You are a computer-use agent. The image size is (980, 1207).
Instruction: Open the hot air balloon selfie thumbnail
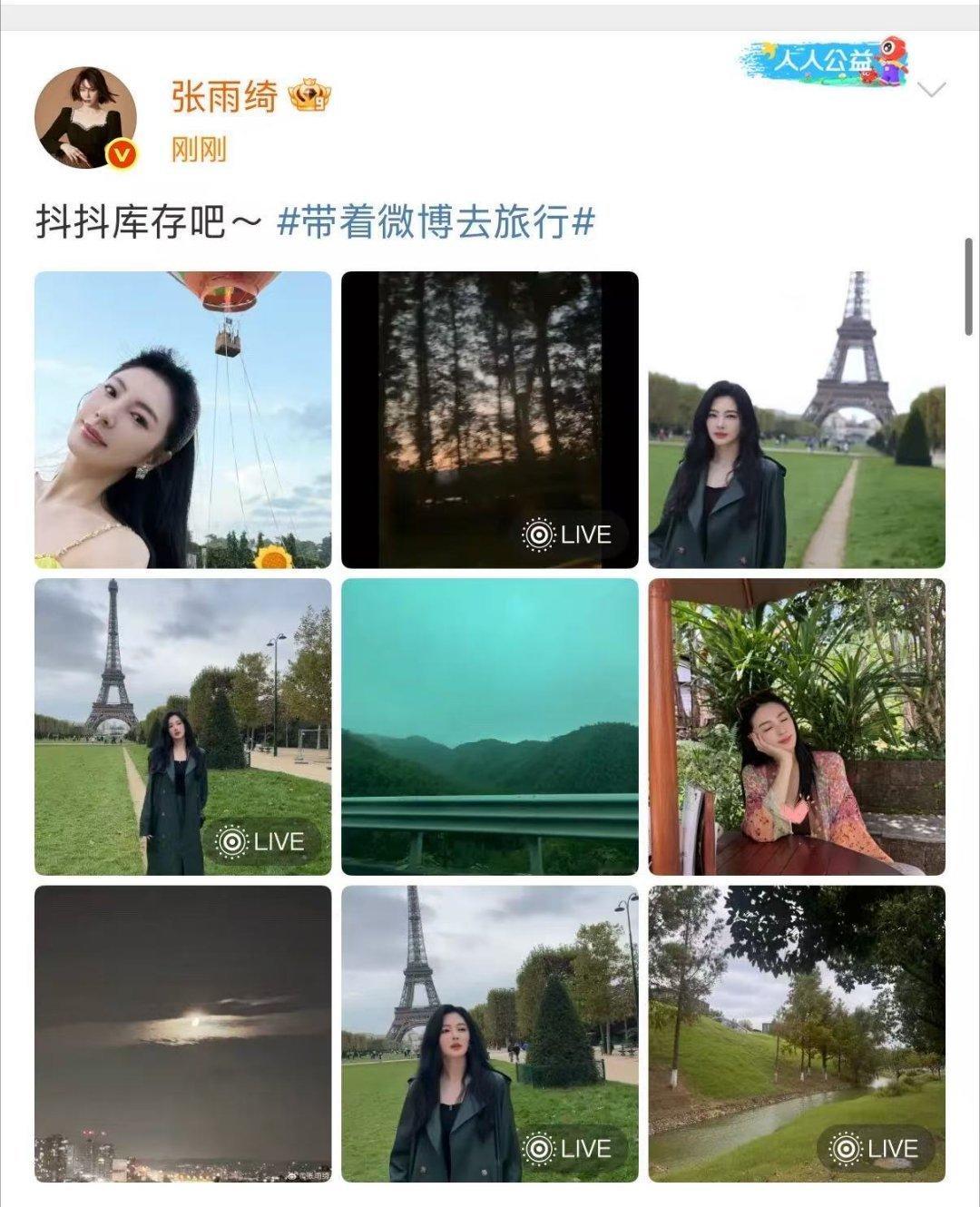[x=181, y=417]
